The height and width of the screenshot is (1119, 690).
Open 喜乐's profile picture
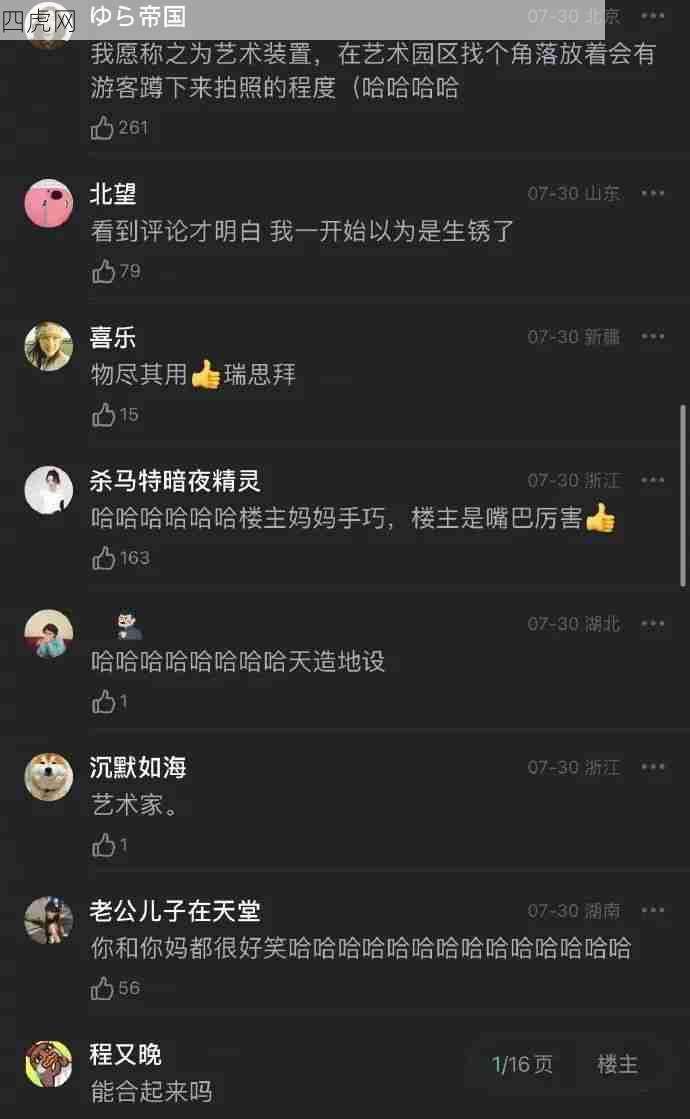click(49, 347)
